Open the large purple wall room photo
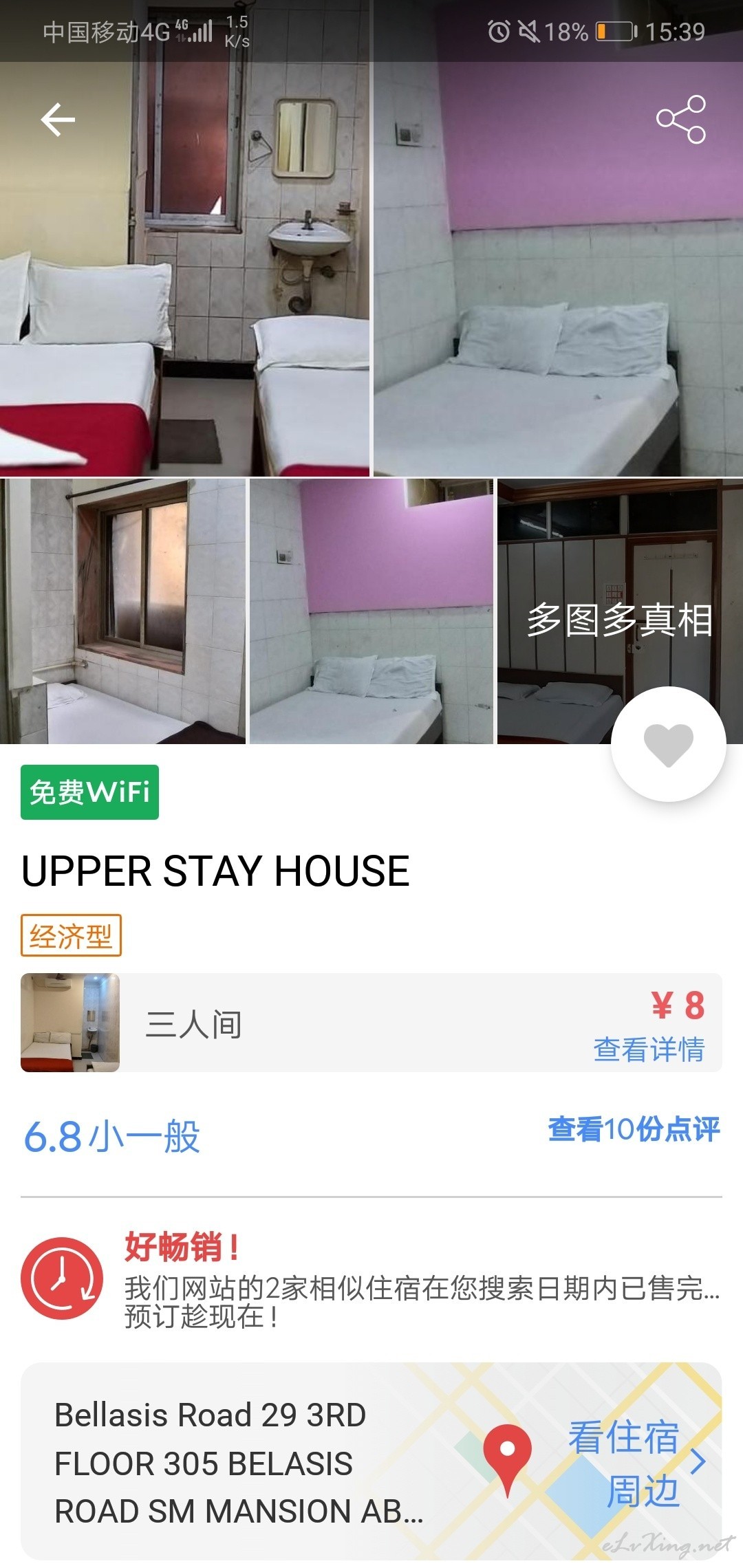743x1568 pixels. (558, 269)
